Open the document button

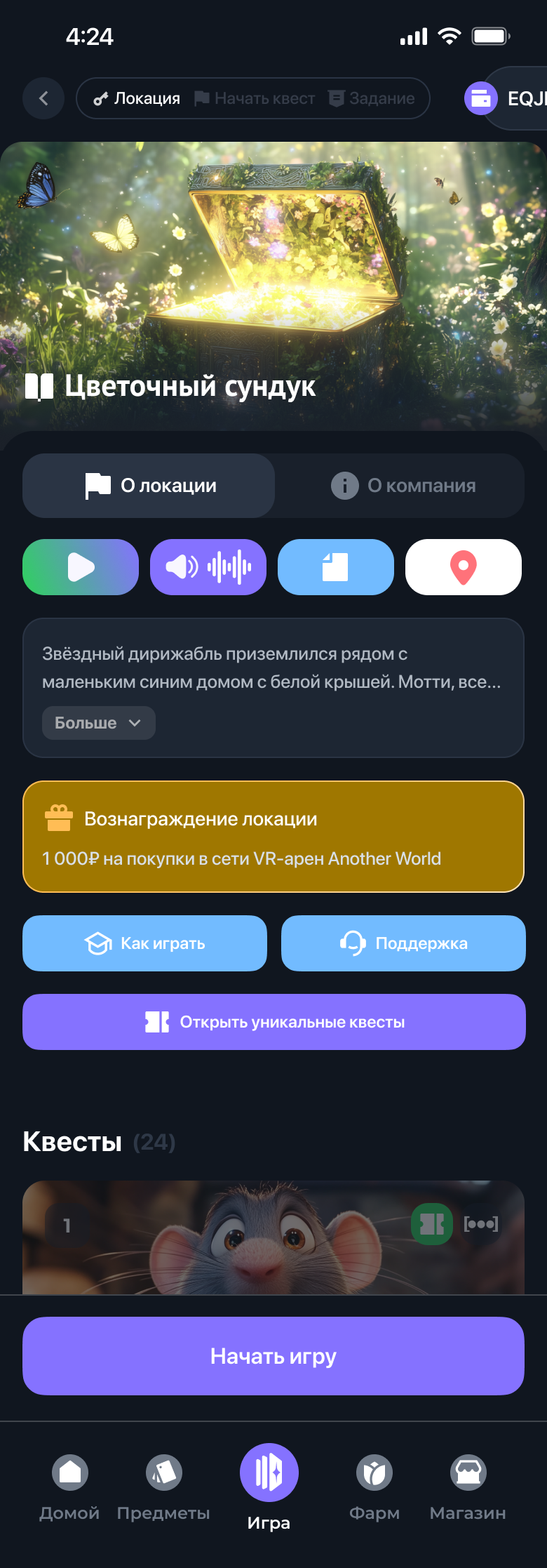[336, 567]
